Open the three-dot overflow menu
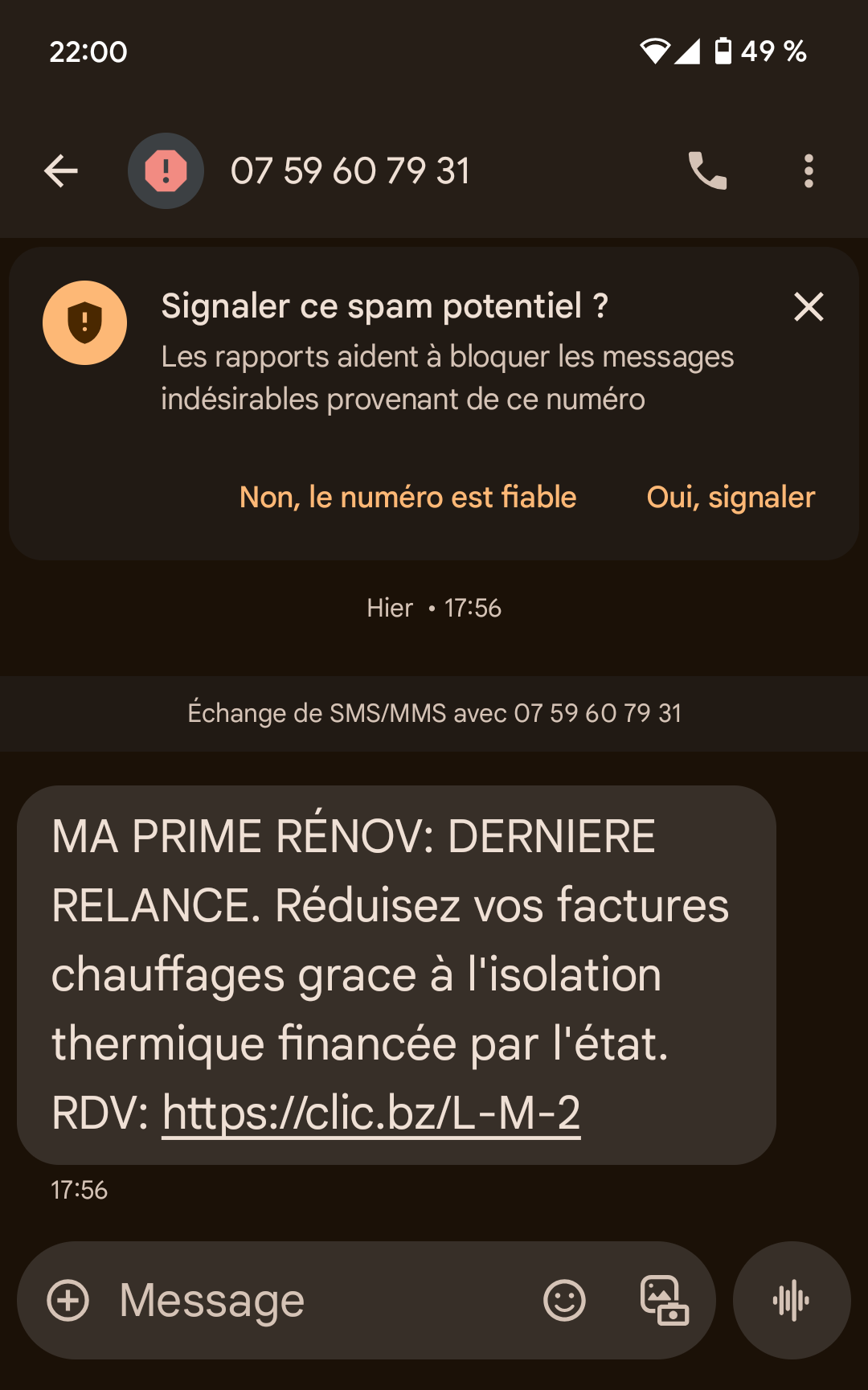Viewport: 868px width, 1390px height. 809,171
